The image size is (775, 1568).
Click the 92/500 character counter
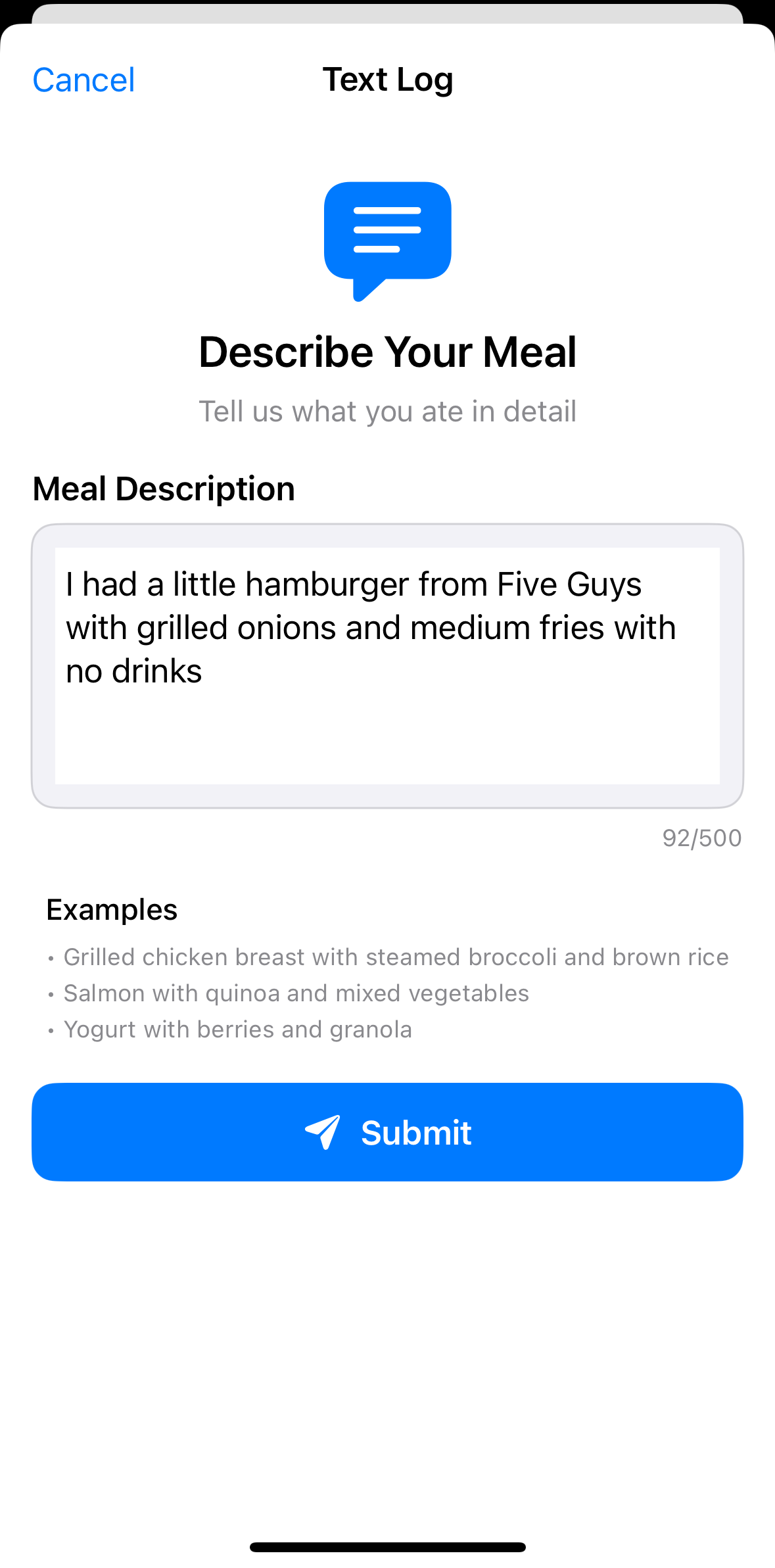point(701,838)
